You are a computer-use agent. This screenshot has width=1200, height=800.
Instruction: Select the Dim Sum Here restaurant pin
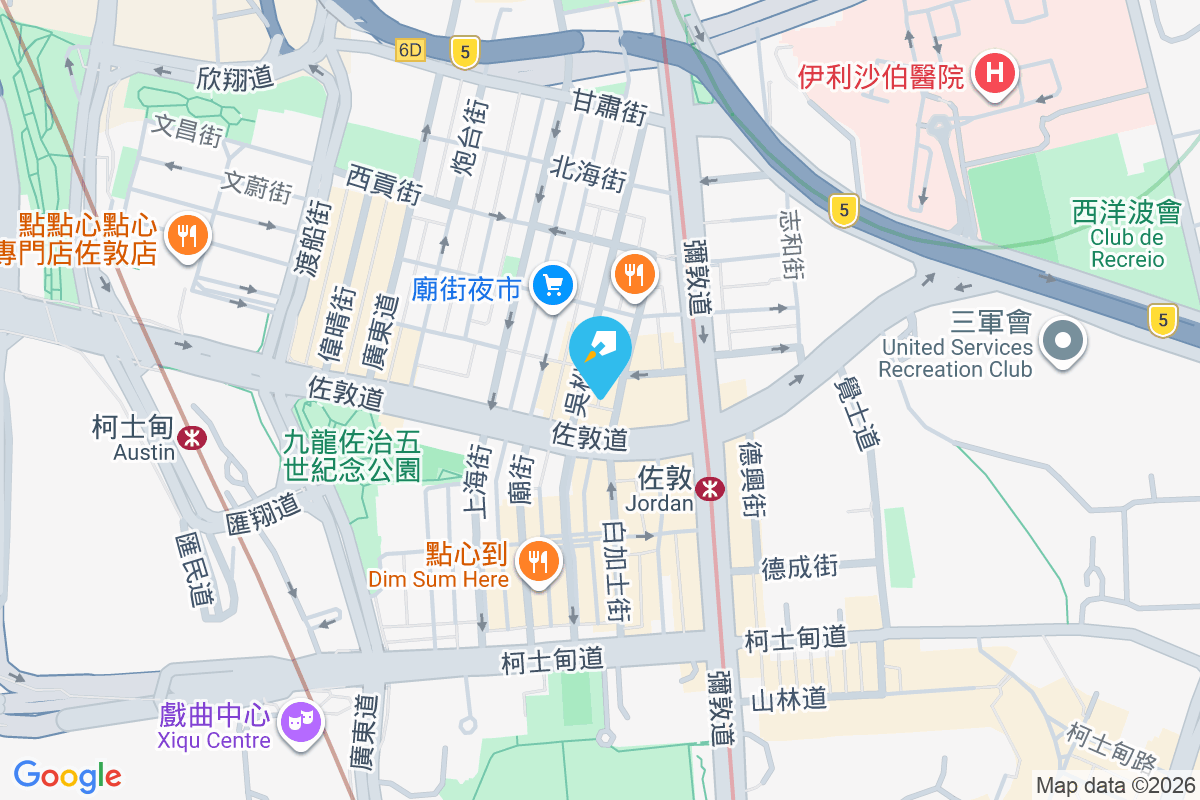pyautogui.click(x=539, y=561)
